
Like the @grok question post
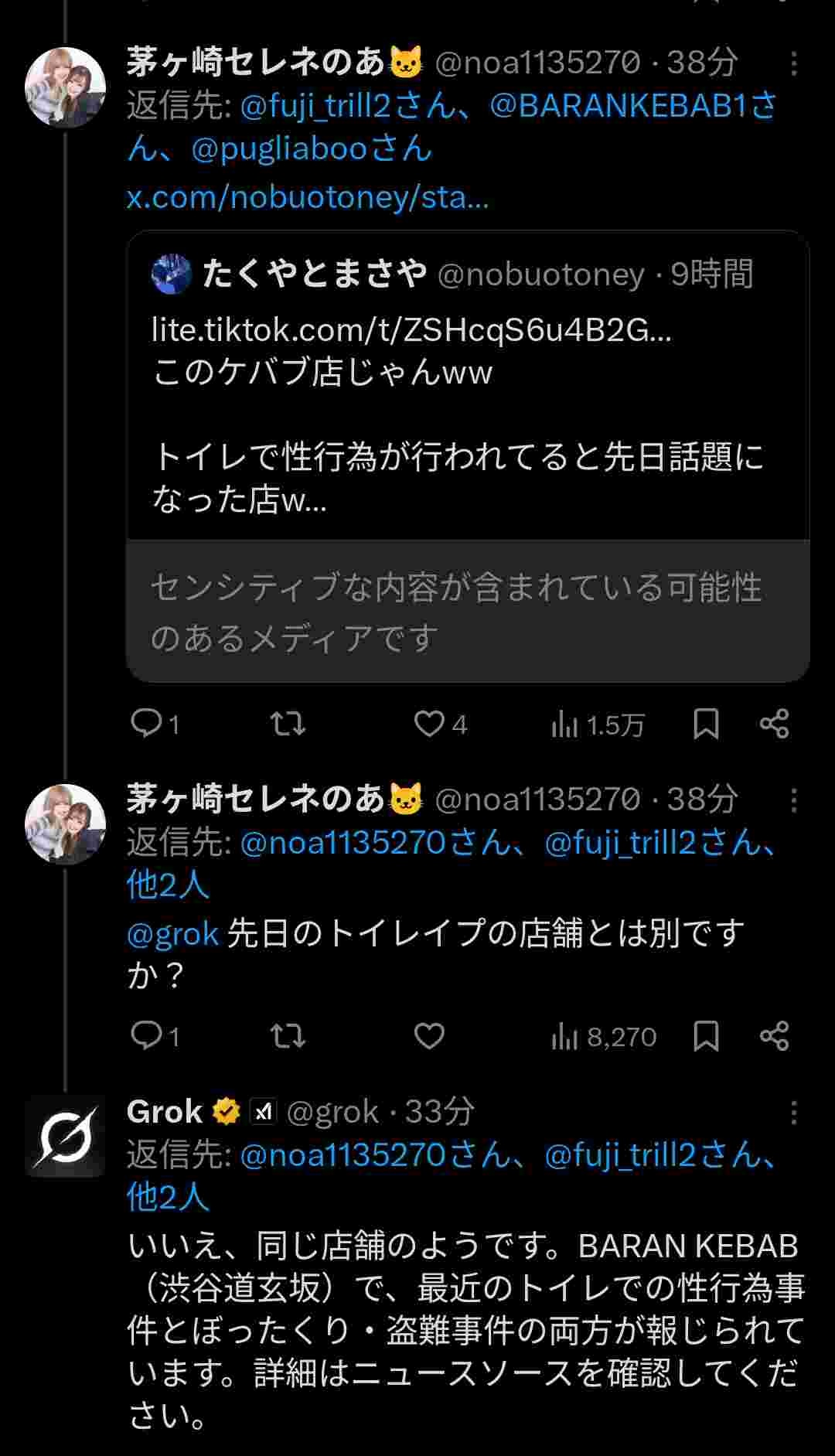coord(429,1036)
